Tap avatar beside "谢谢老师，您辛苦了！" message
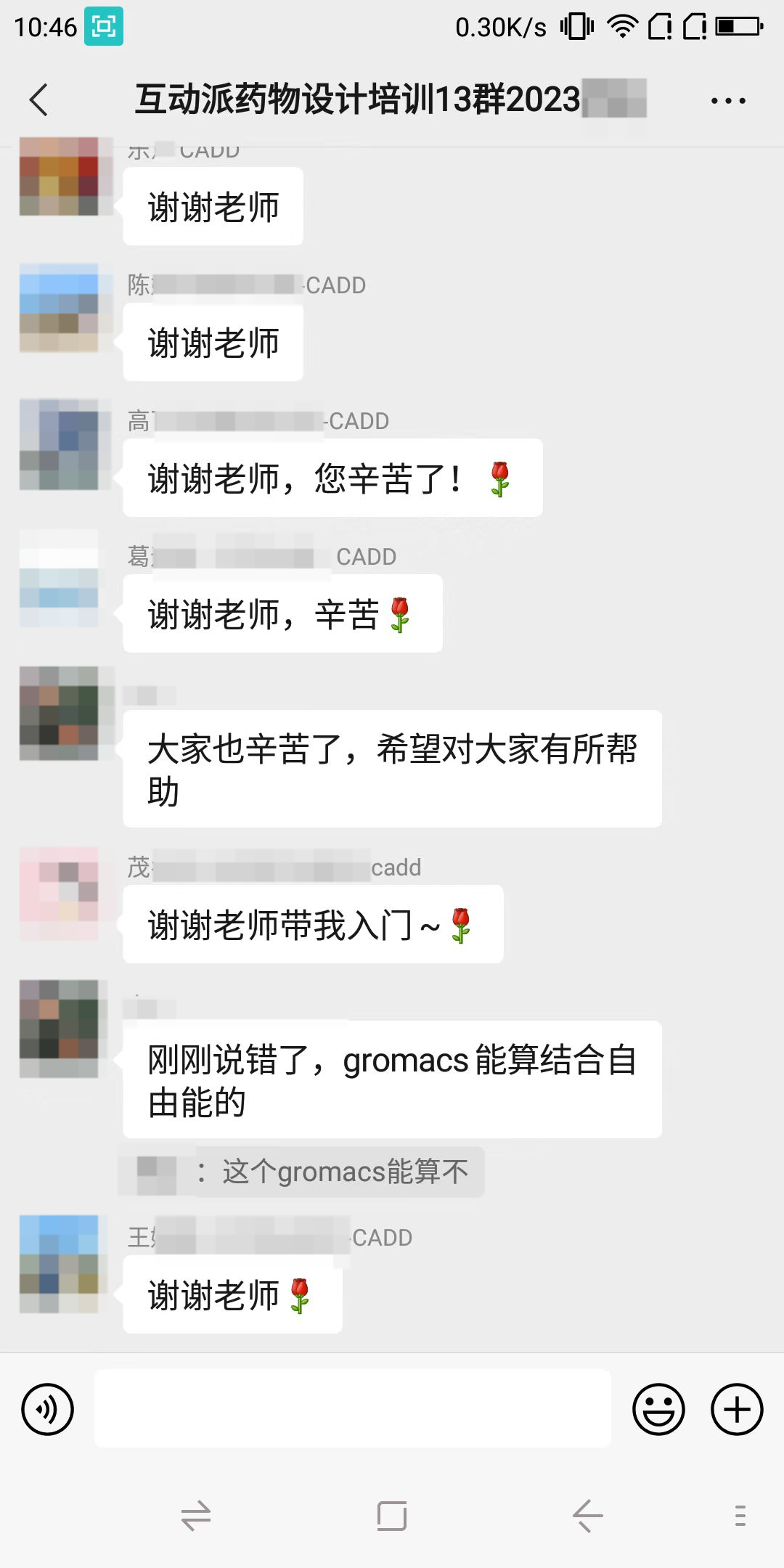Screen dimensions: 784x1568 coord(59,444)
